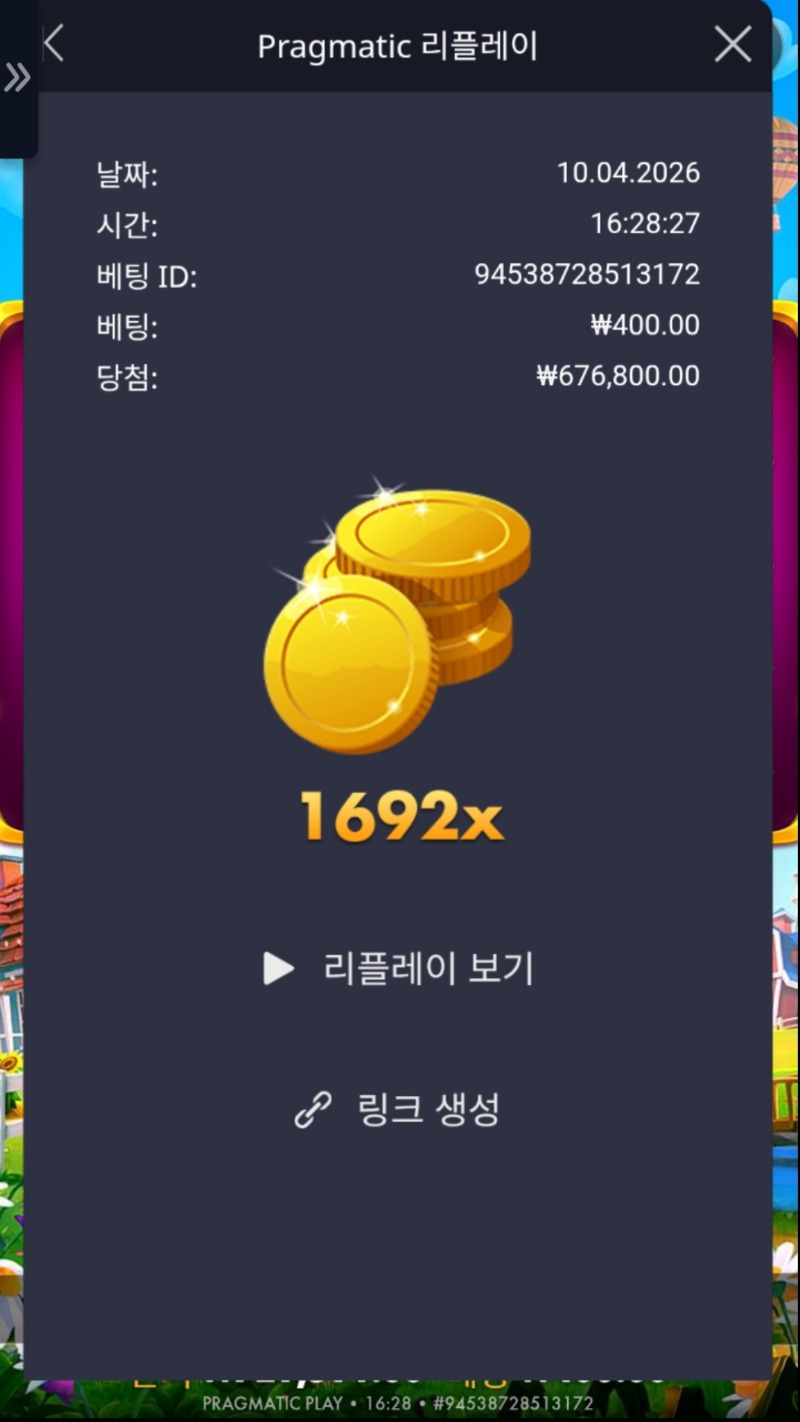The image size is (800, 1422).
Task: Toggle the replay overlay closed with the X
Action: pos(732,44)
